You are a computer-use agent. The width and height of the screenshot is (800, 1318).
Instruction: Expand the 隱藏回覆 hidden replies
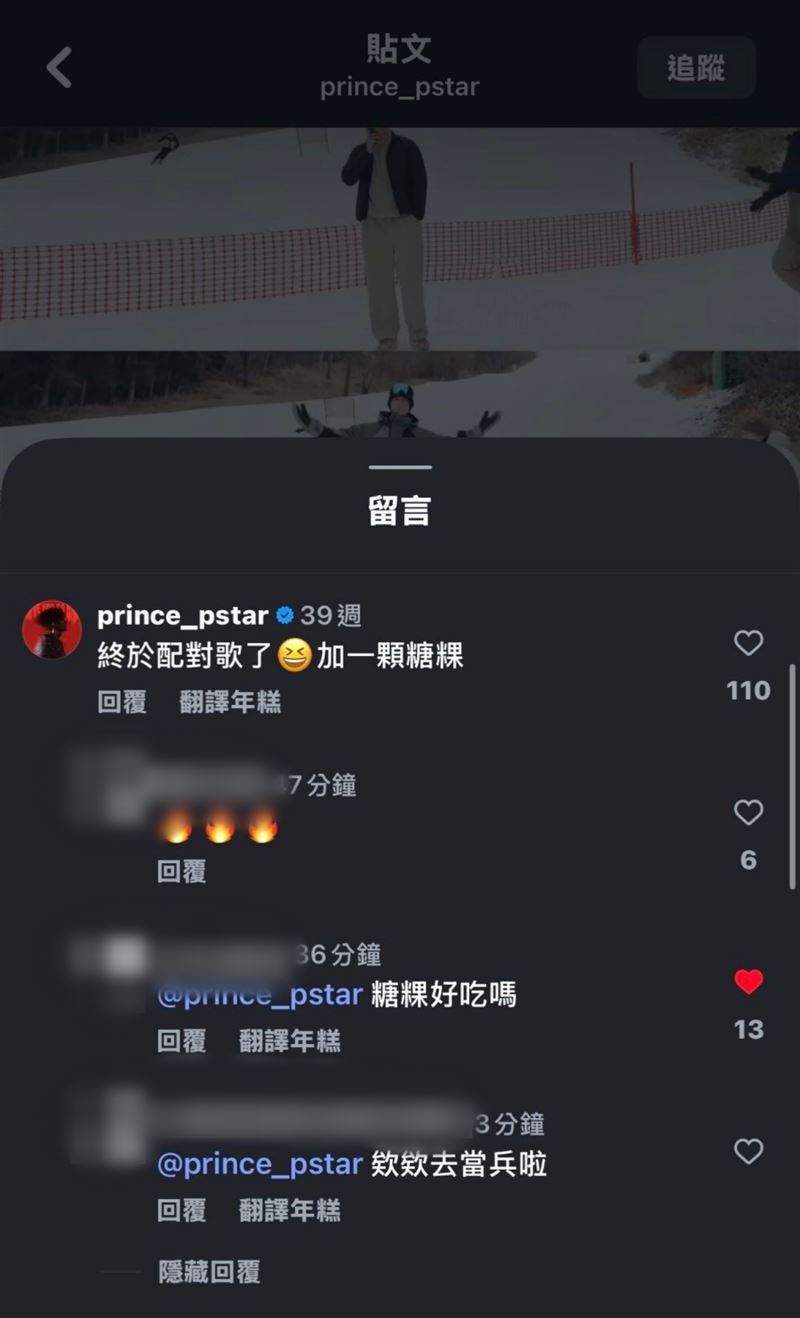(x=207, y=1270)
